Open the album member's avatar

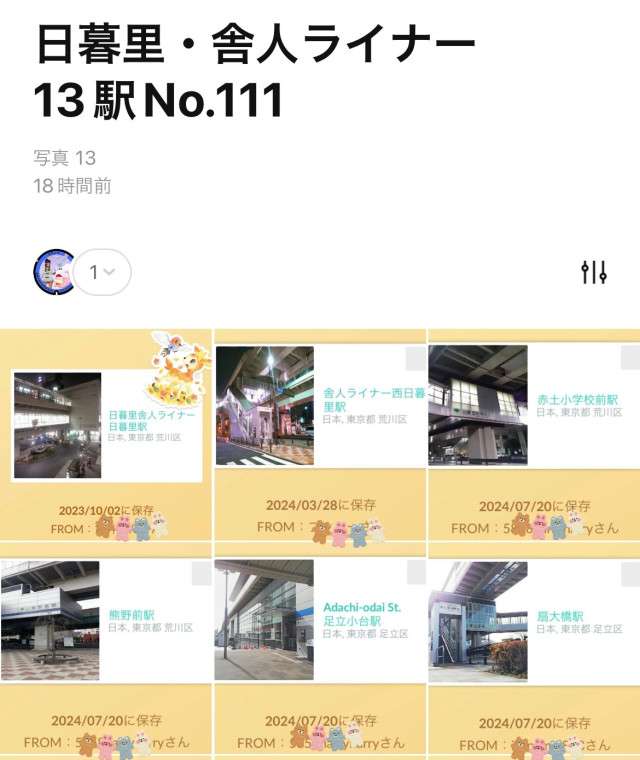coord(54,272)
